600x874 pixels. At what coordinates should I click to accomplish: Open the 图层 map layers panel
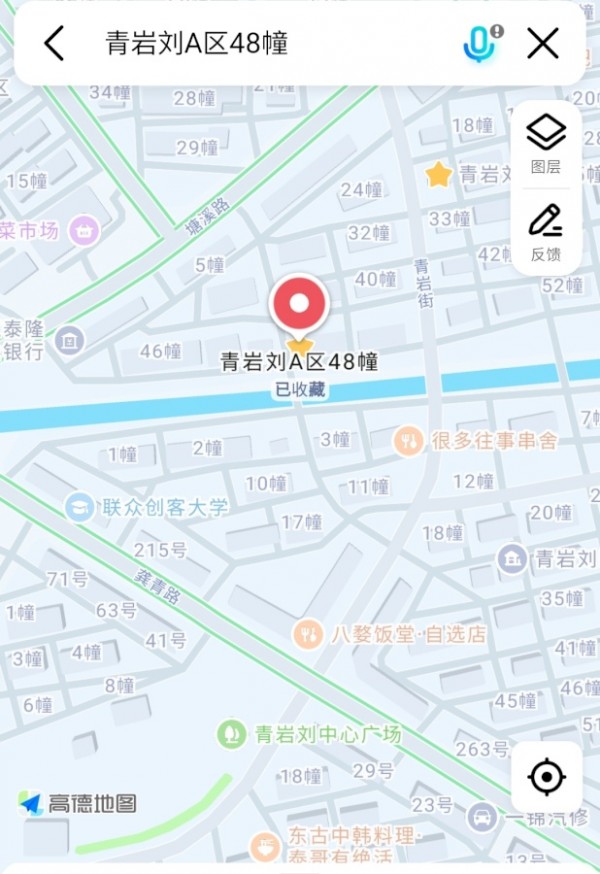pos(546,143)
